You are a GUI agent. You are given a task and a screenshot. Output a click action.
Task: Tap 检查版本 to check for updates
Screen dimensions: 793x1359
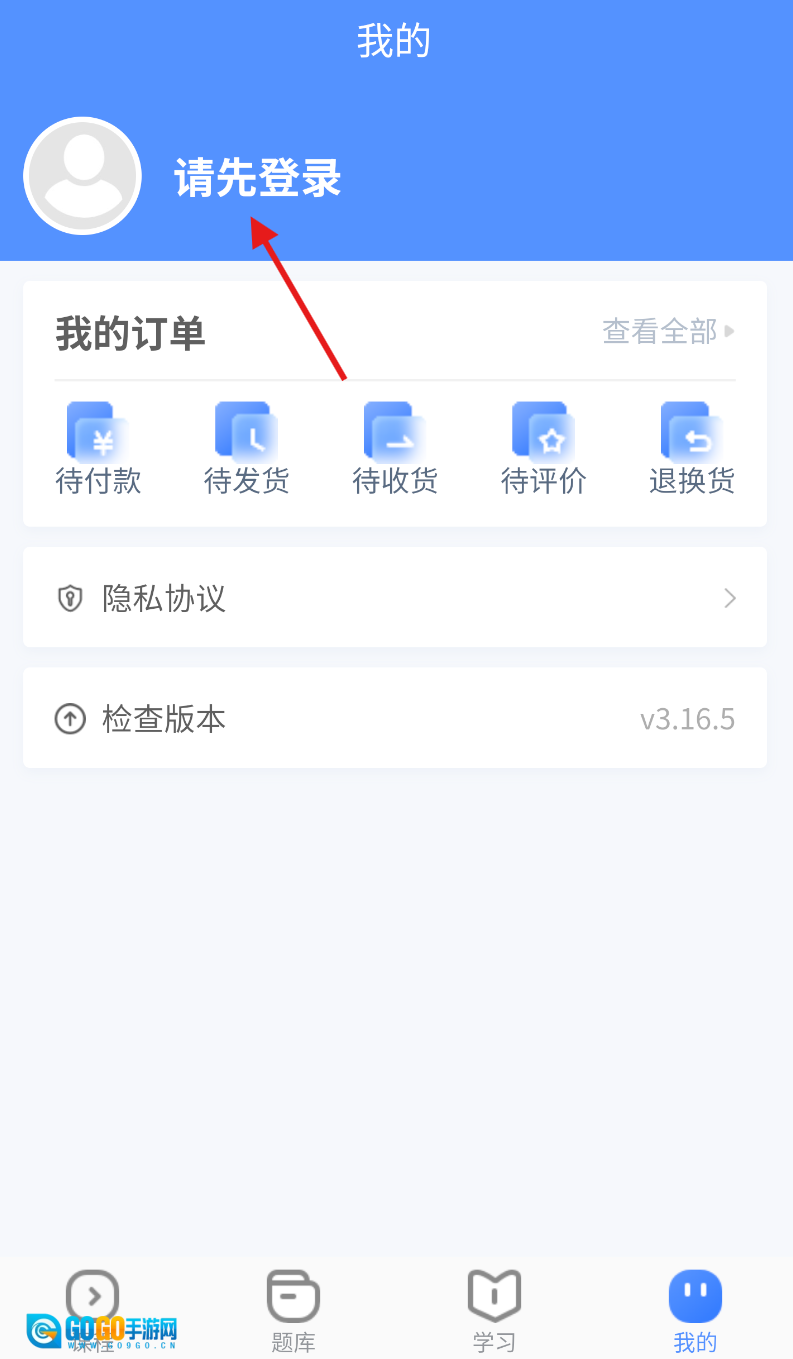pos(395,718)
